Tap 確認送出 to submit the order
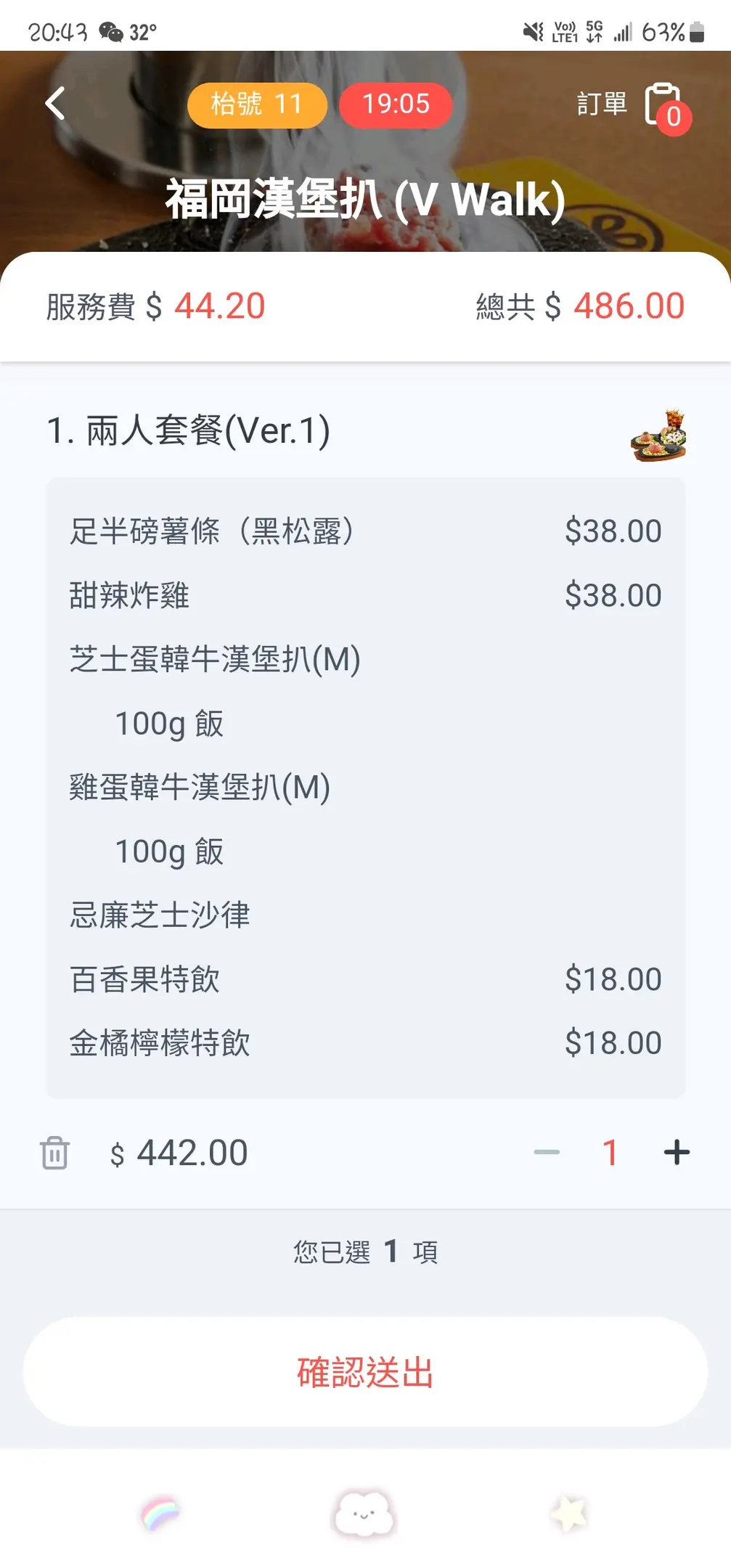This screenshot has width=731, height=1568. pos(365,1372)
